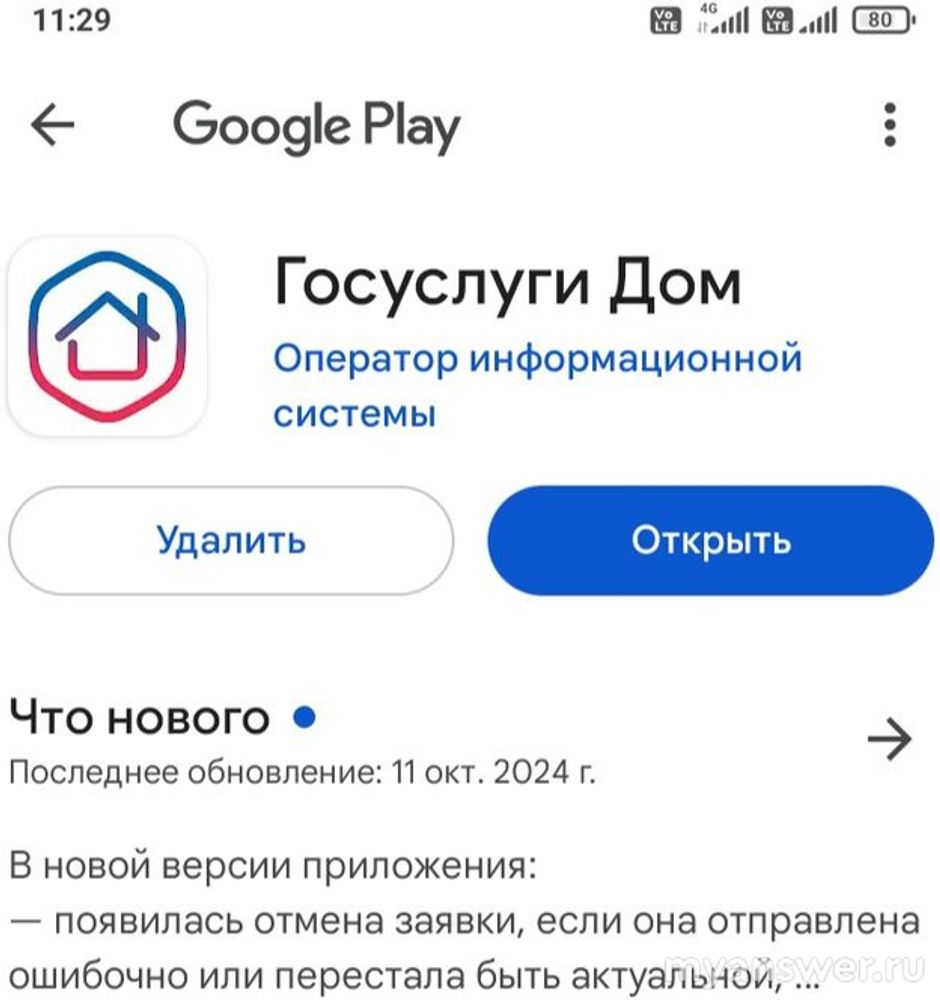Viewport: 940px width, 1000px height.
Task: Go back using the arrow icon
Action: (53, 124)
